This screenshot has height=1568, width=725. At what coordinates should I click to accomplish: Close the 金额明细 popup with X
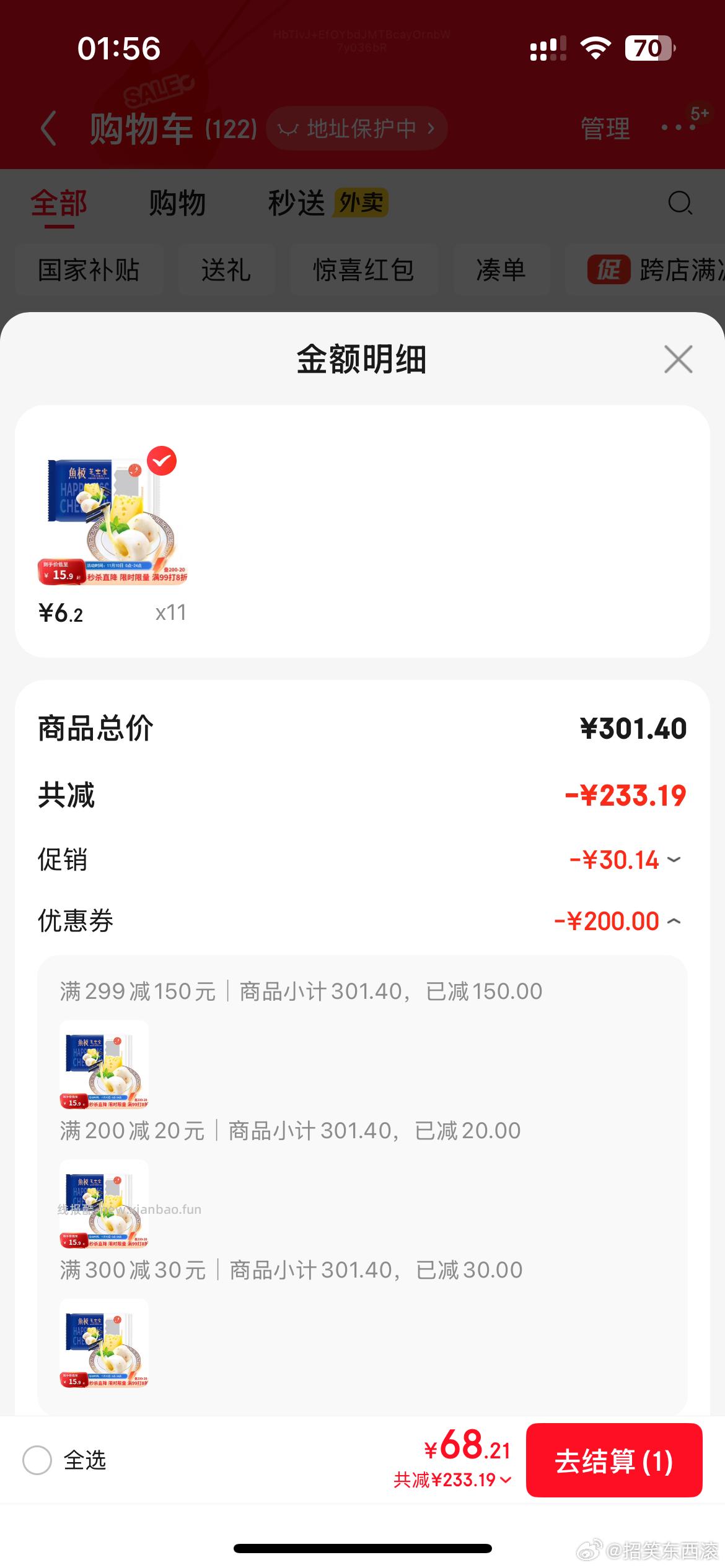click(677, 360)
